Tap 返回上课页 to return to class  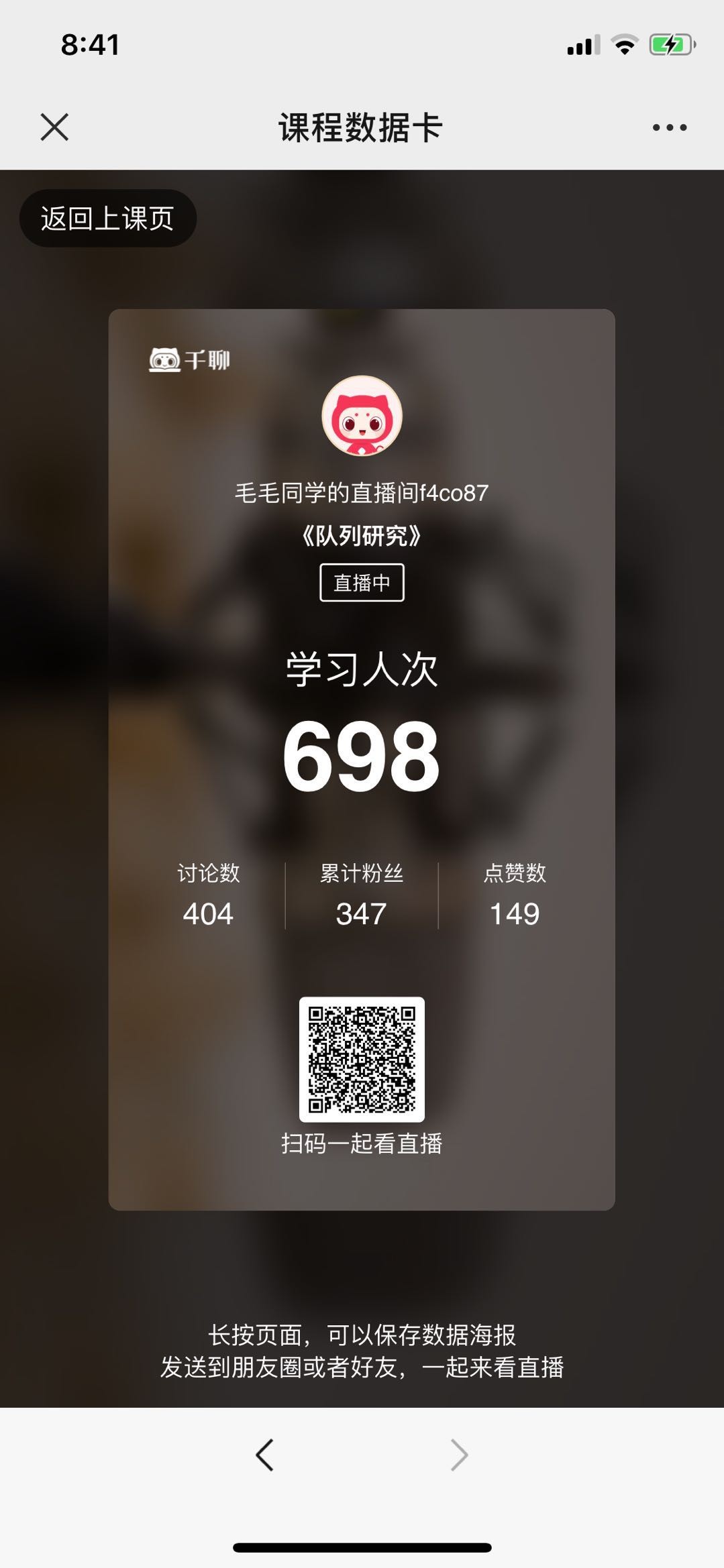108,219
